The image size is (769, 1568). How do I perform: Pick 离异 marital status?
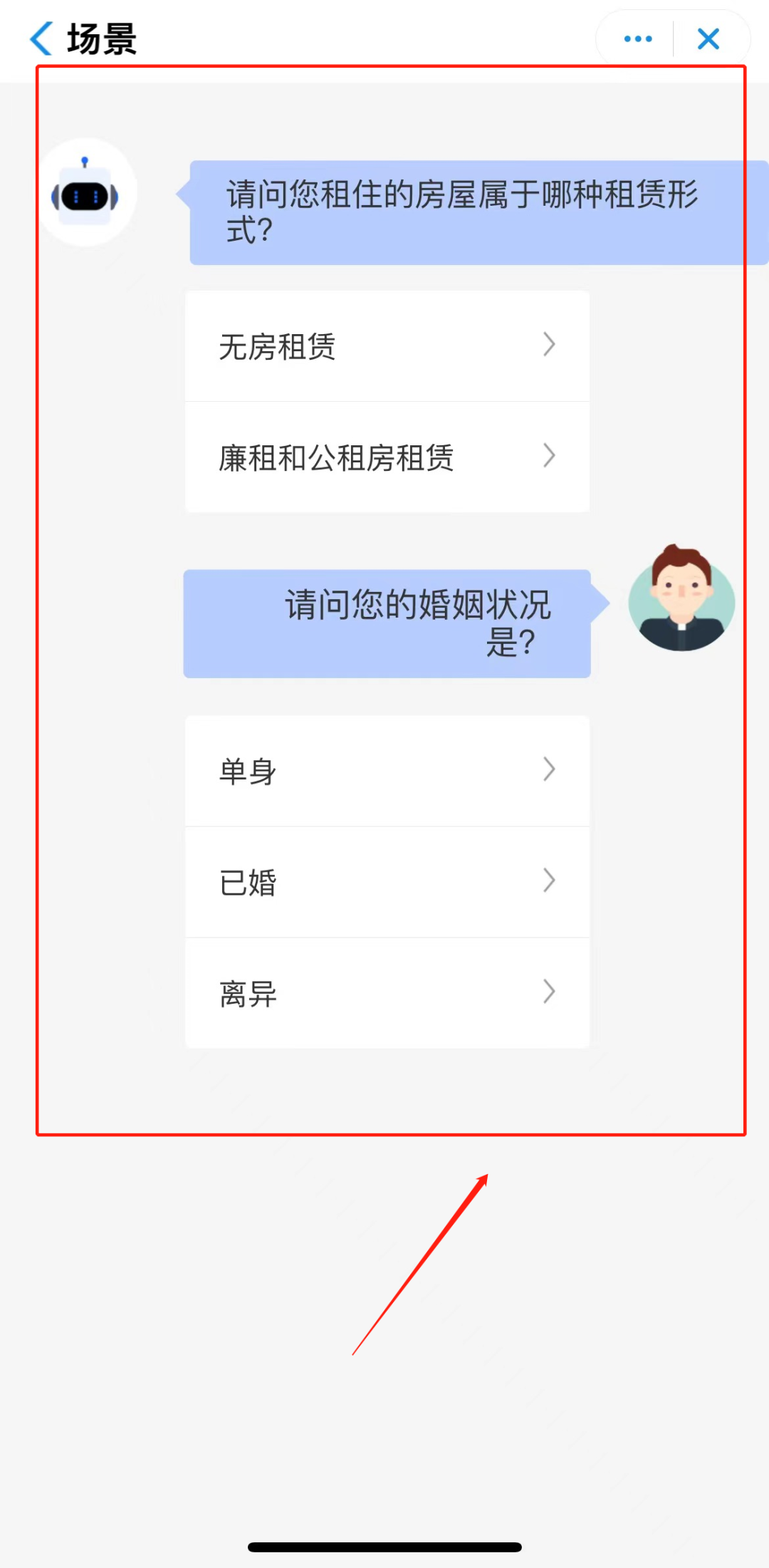(x=387, y=993)
